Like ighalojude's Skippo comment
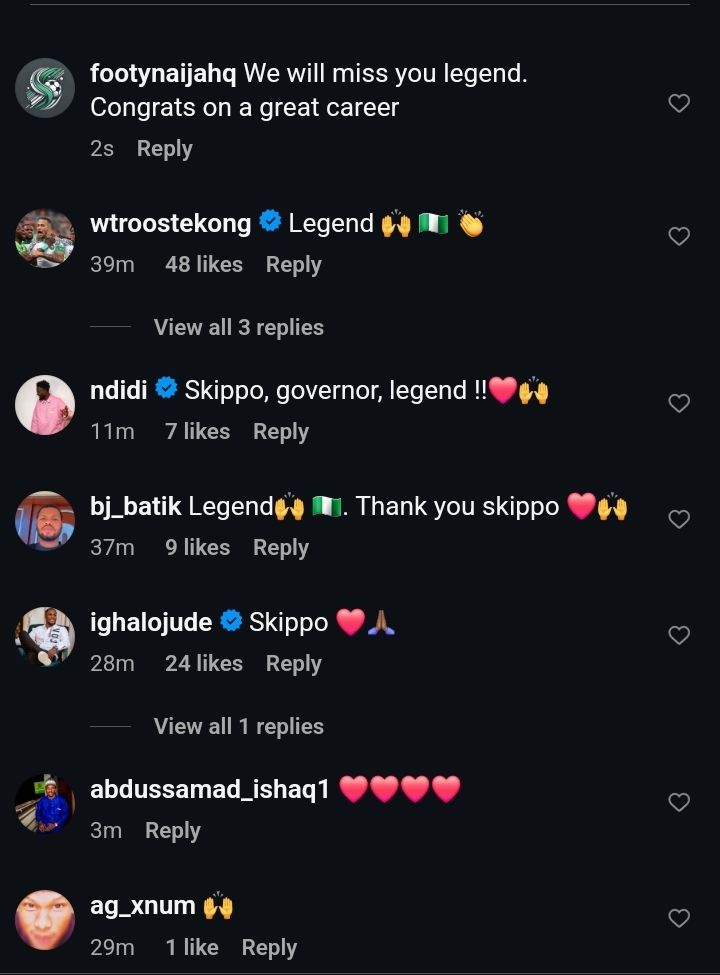The width and height of the screenshot is (720, 975). pos(679,635)
